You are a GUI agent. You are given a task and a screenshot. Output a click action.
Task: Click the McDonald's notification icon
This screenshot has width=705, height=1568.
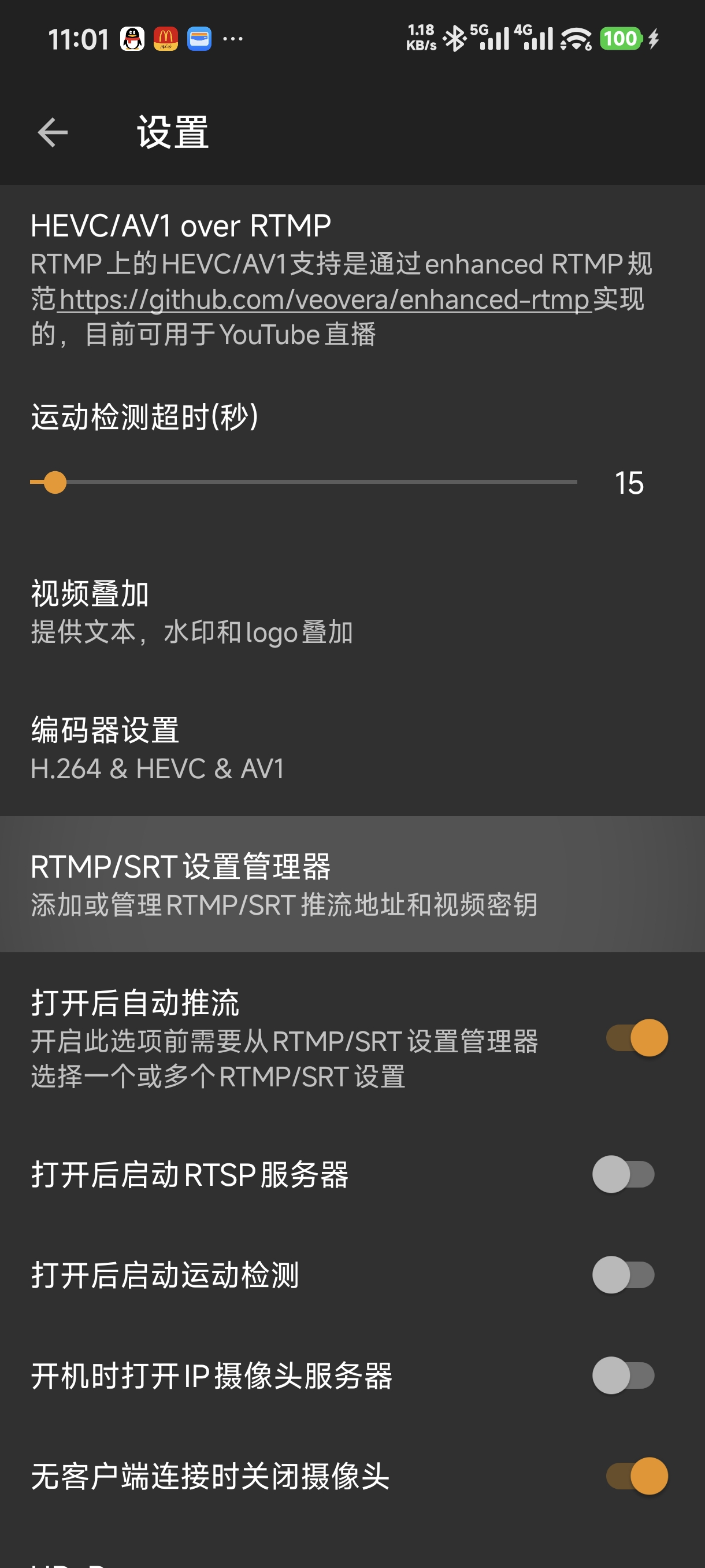[x=166, y=38]
